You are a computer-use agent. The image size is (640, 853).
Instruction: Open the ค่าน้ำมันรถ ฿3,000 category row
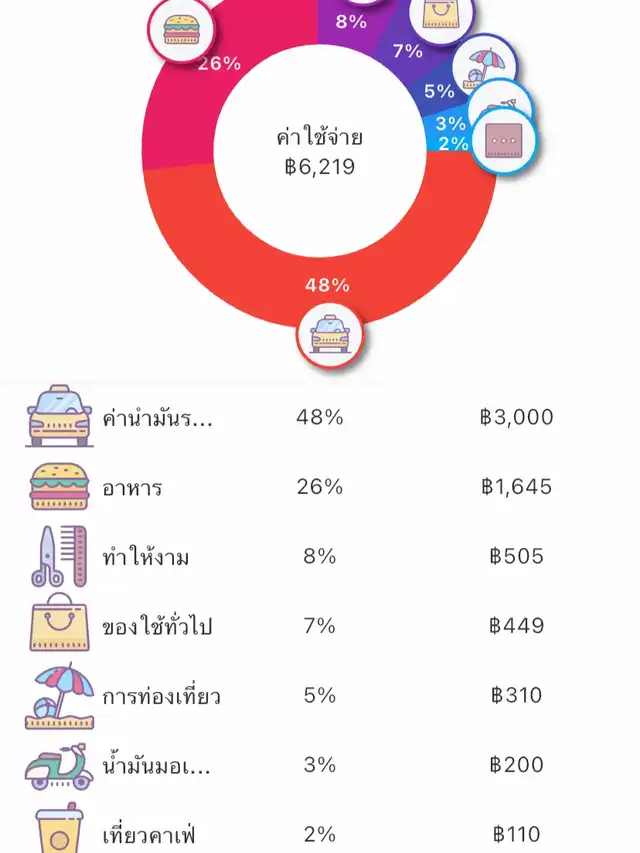click(x=320, y=418)
